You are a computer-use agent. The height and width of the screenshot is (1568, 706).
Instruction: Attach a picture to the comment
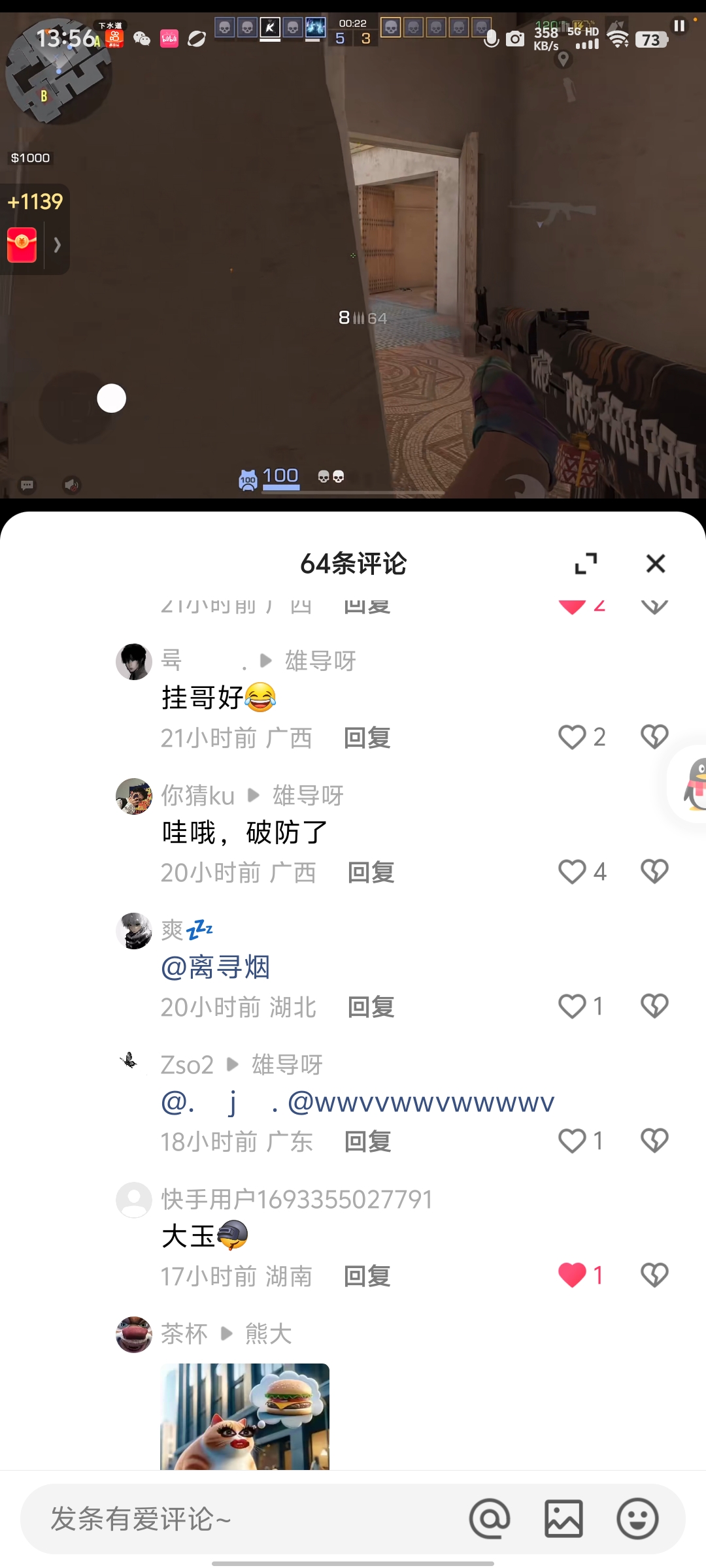(x=563, y=1519)
